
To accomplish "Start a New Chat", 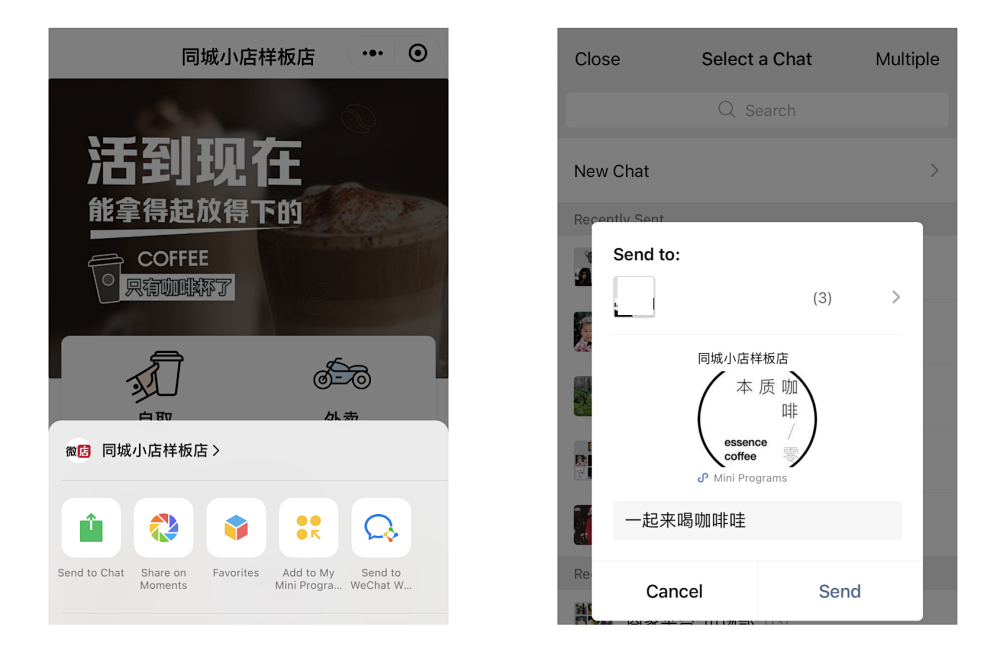I will (757, 171).
